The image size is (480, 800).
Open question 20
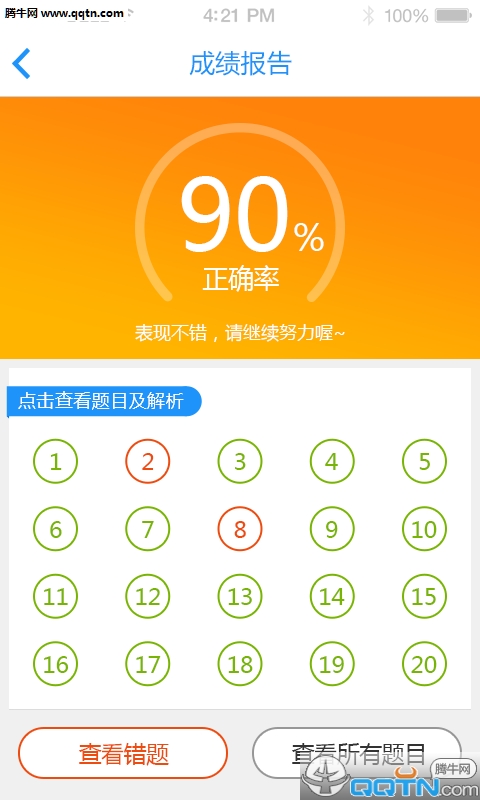click(x=424, y=664)
